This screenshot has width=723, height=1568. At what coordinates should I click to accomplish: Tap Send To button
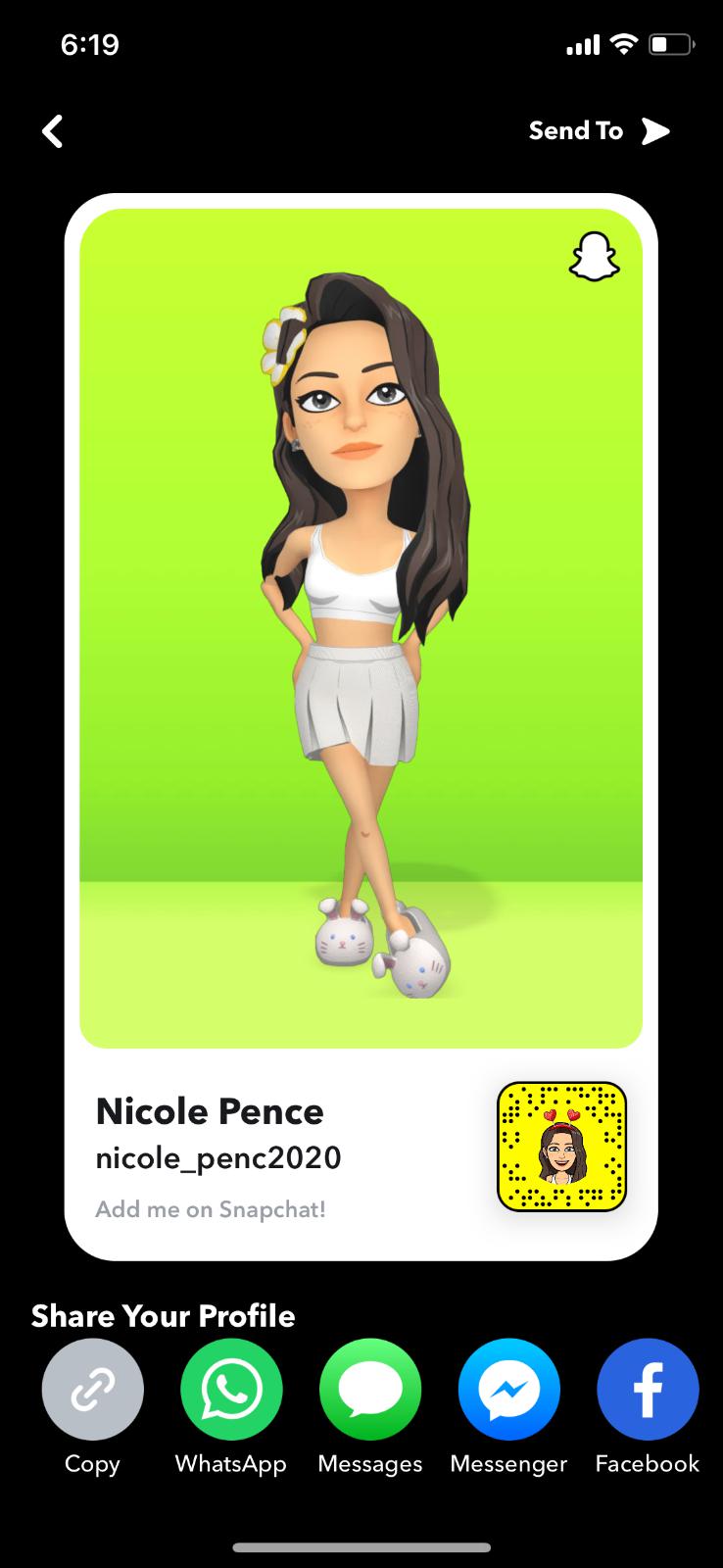599,131
